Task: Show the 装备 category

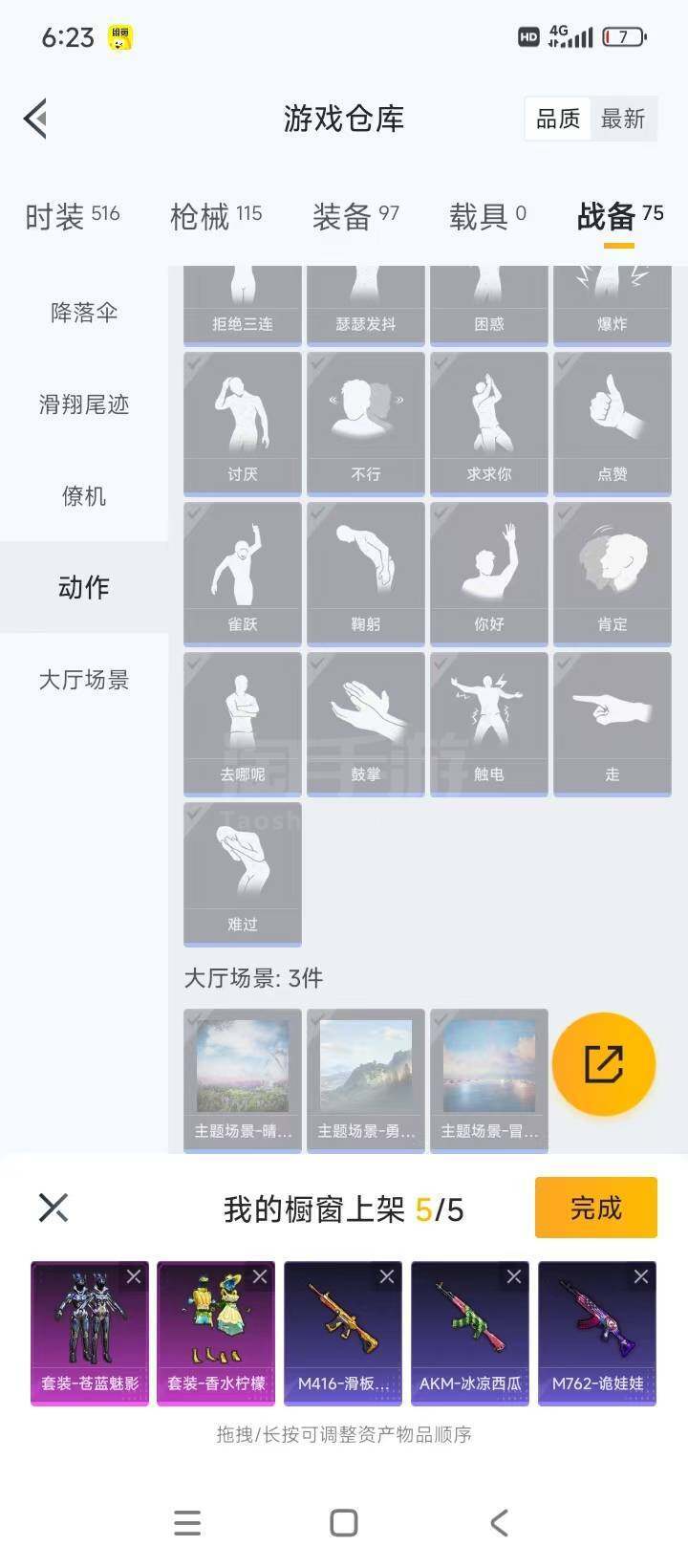Action: click(355, 217)
